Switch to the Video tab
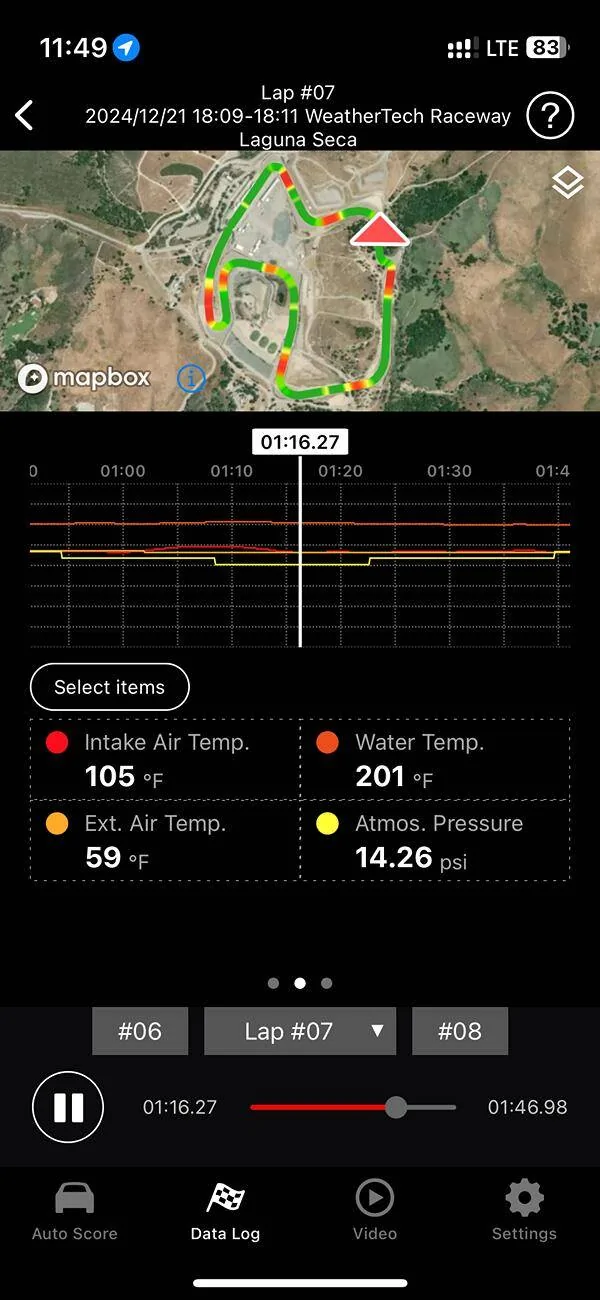Screen dimensions: 600x1300 click(375, 1210)
